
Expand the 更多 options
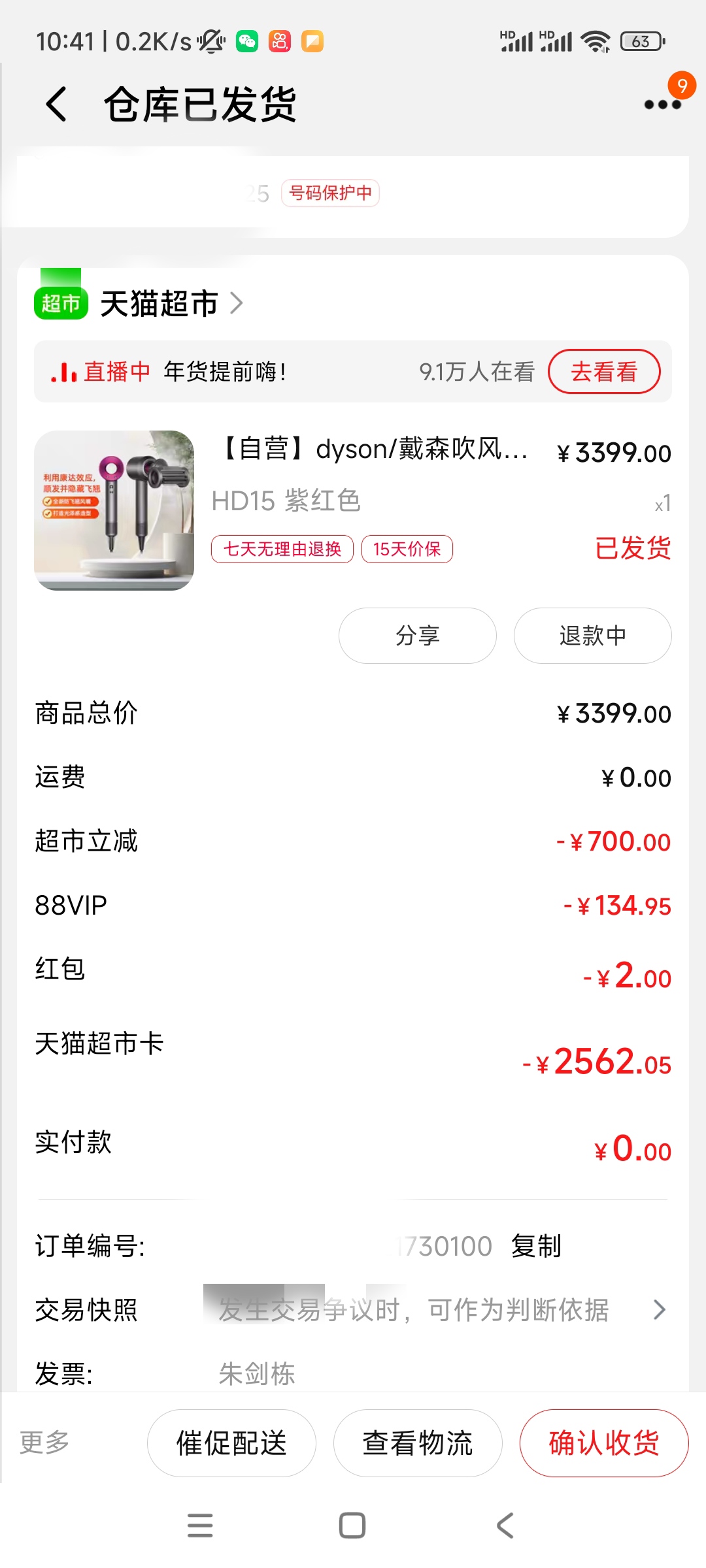point(44,1443)
